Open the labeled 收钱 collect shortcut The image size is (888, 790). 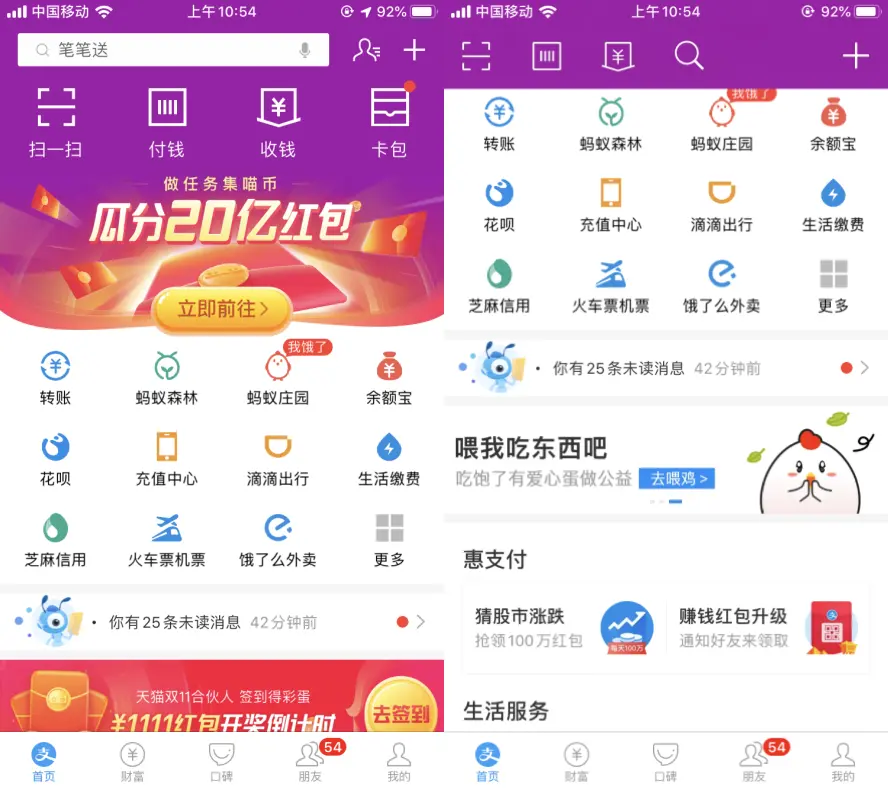(278, 122)
